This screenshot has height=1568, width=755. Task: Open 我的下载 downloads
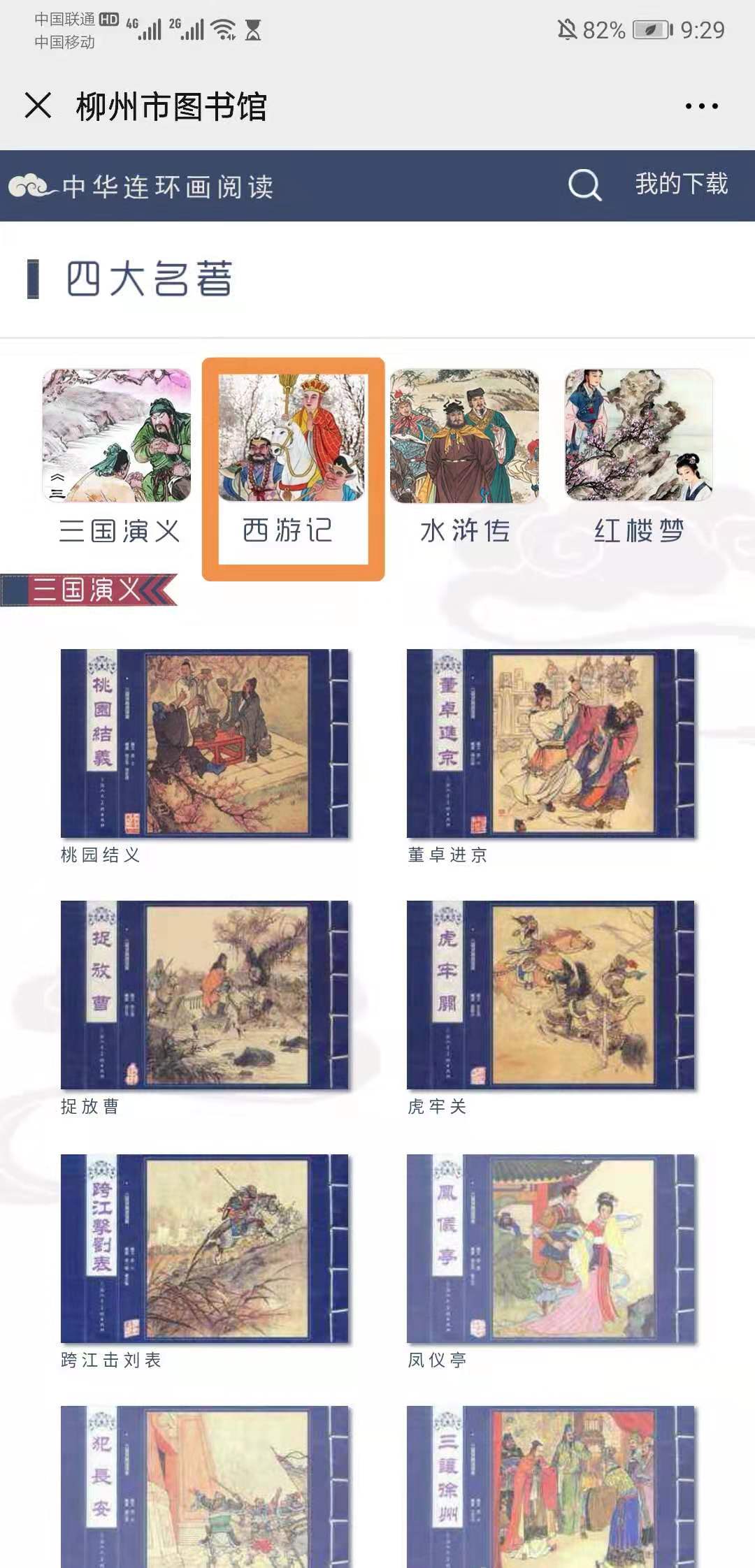click(x=681, y=184)
